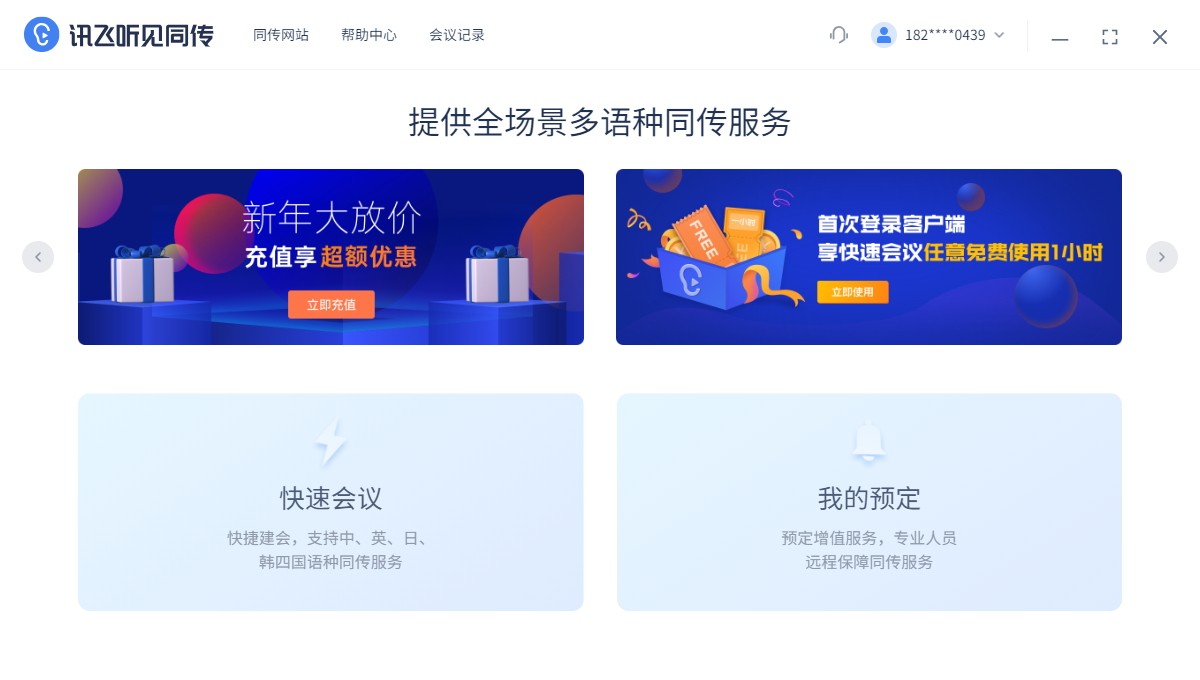
Task: Open the 同传网站 link
Action: click(281, 35)
